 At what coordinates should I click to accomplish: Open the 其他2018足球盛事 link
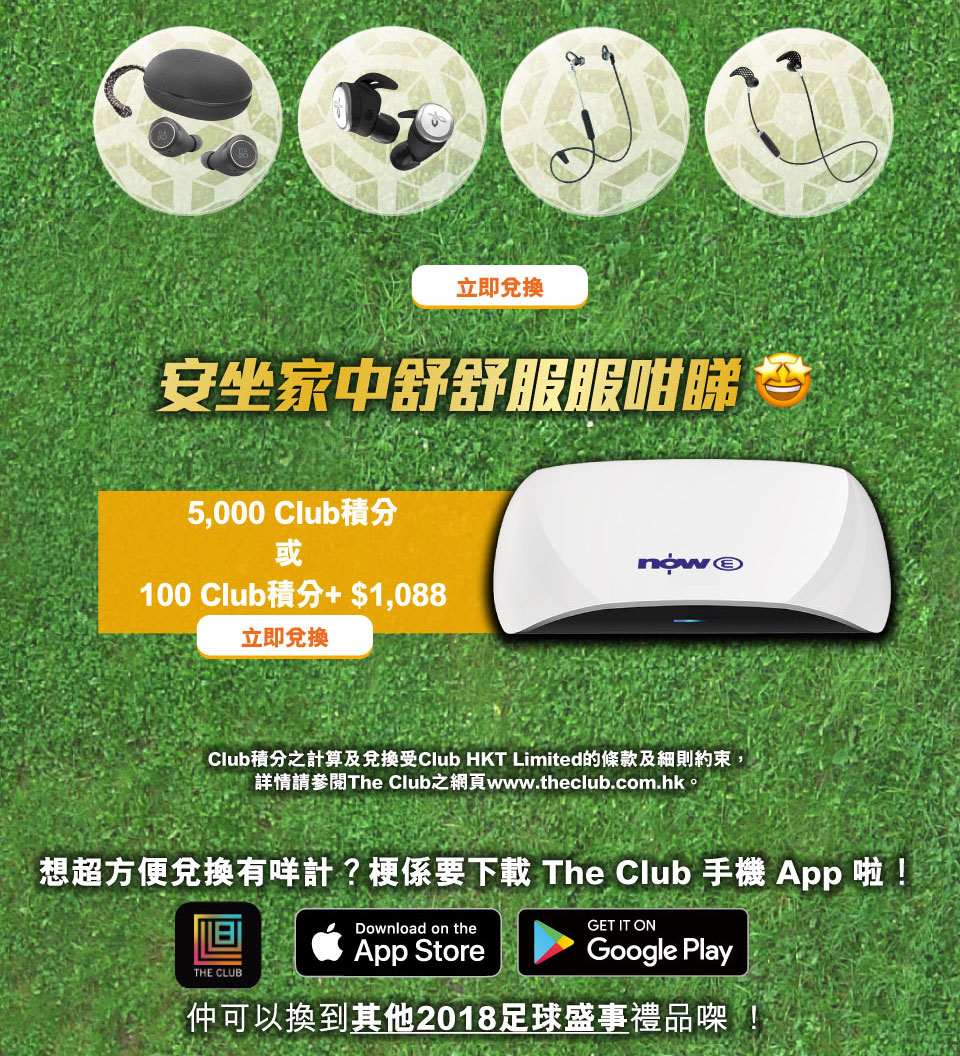tap(489, 1019)
